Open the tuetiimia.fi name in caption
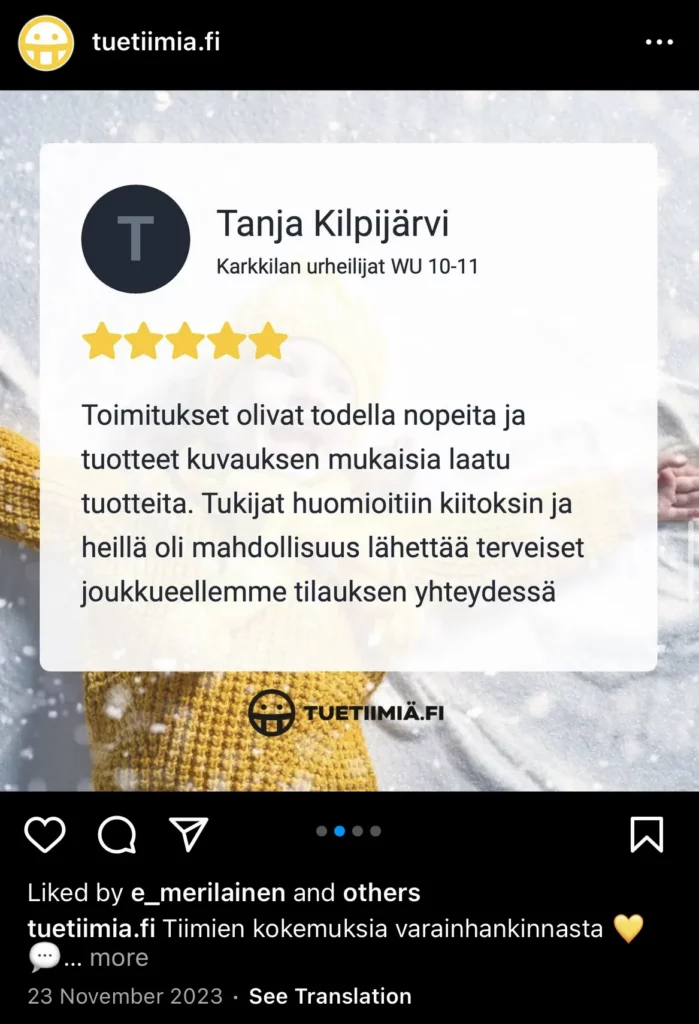 click(91, 928)
